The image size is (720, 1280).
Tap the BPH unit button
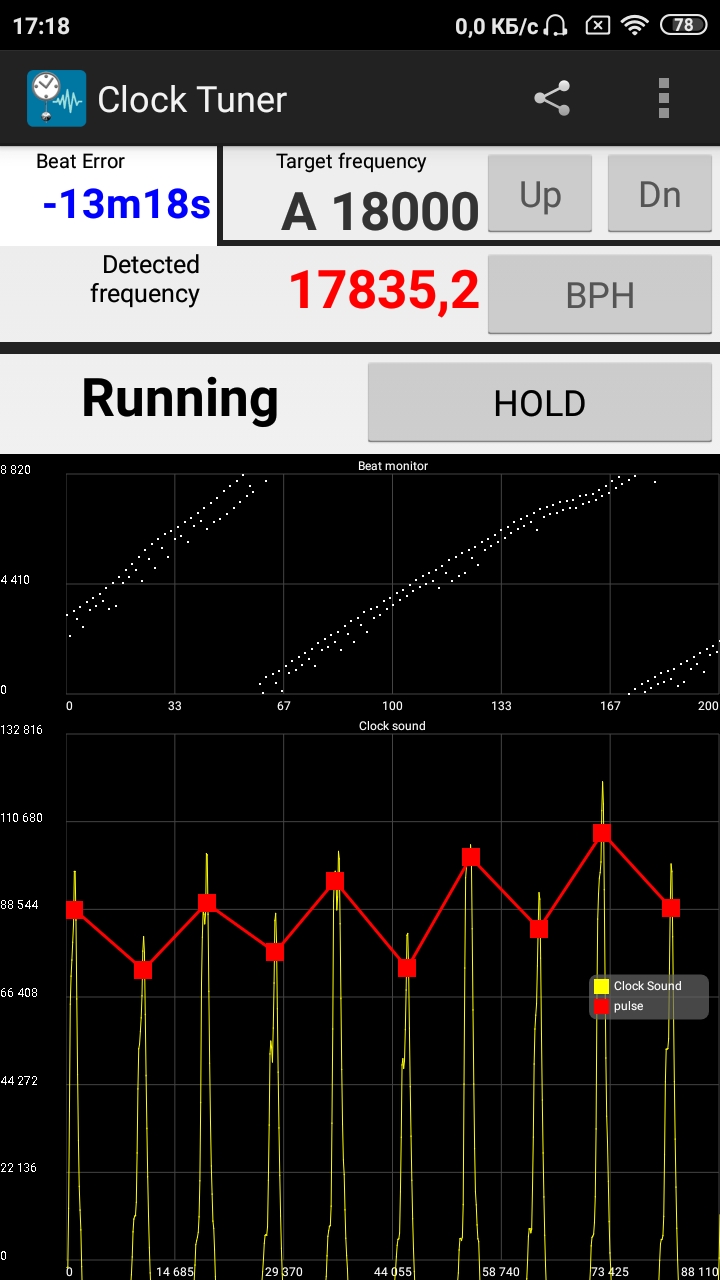(x=600, y=295)
